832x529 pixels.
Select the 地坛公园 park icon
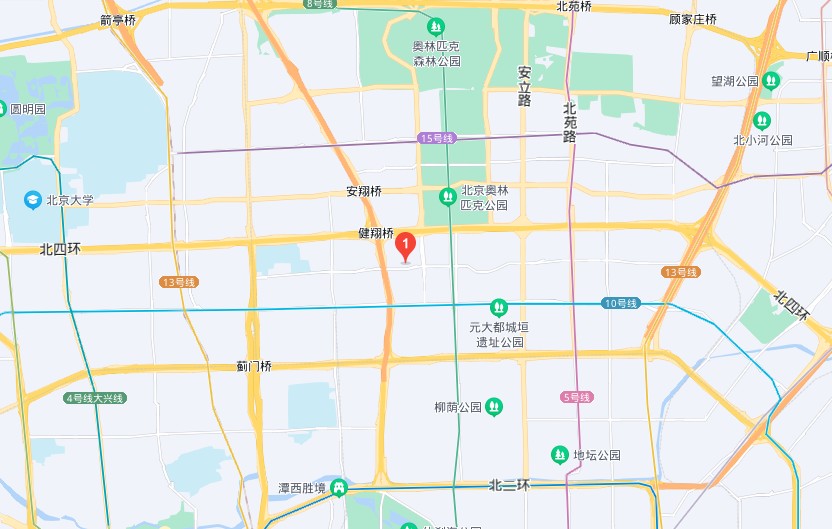coord(560,455)
